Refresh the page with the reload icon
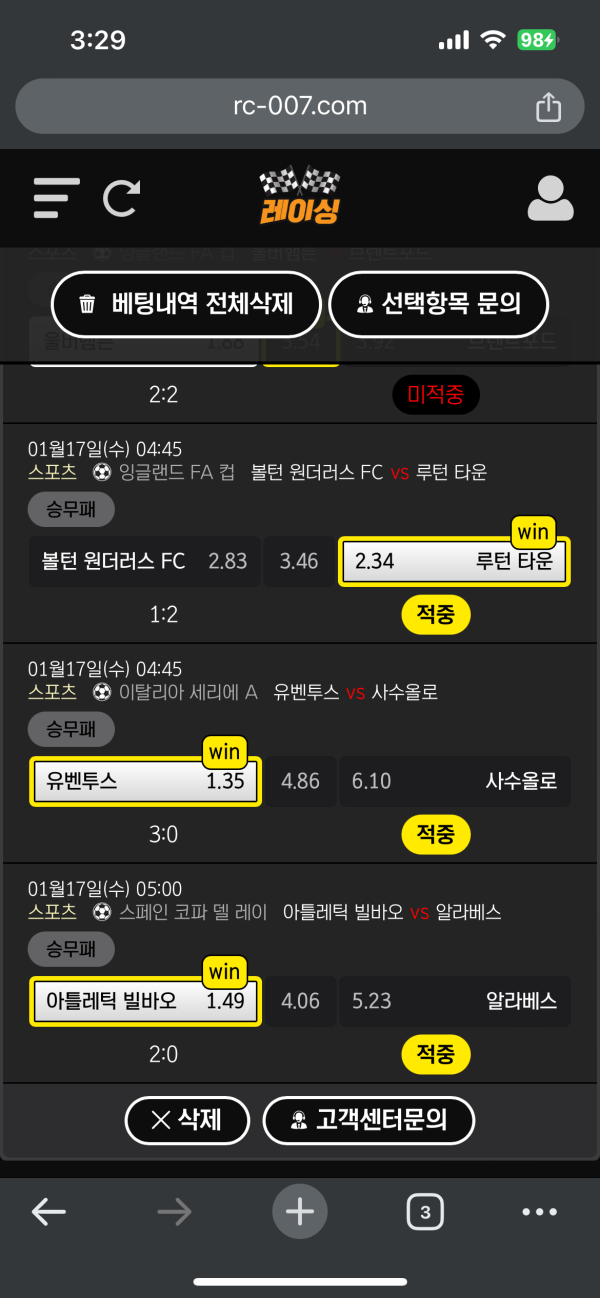 point(121,198)
